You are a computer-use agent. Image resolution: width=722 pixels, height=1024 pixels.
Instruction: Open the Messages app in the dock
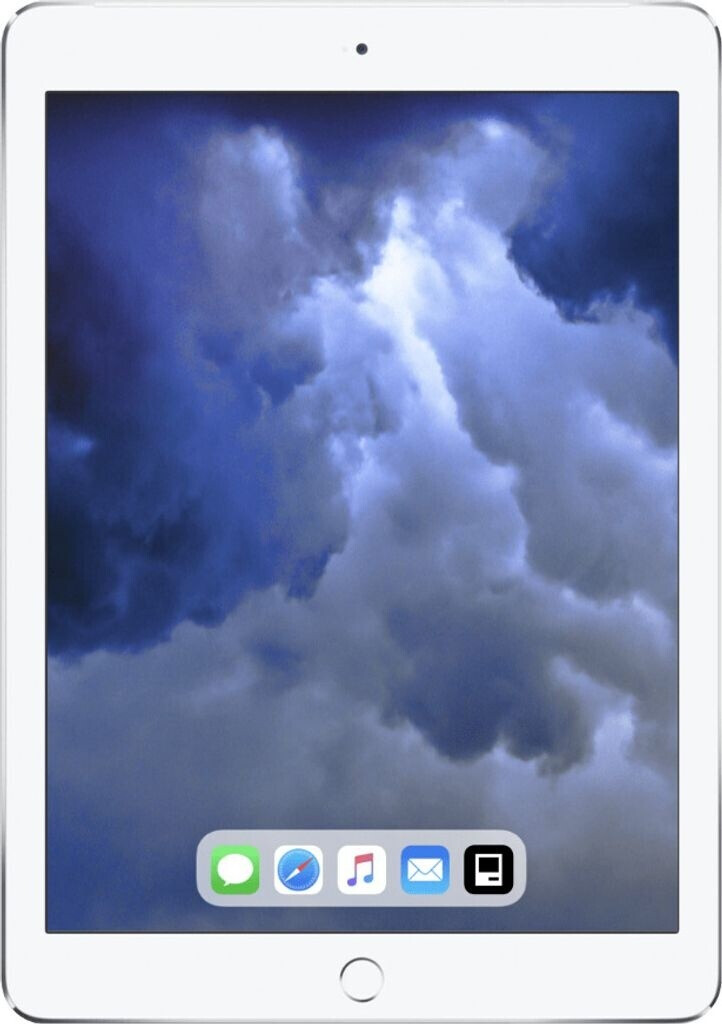click(x=235, y=870)
